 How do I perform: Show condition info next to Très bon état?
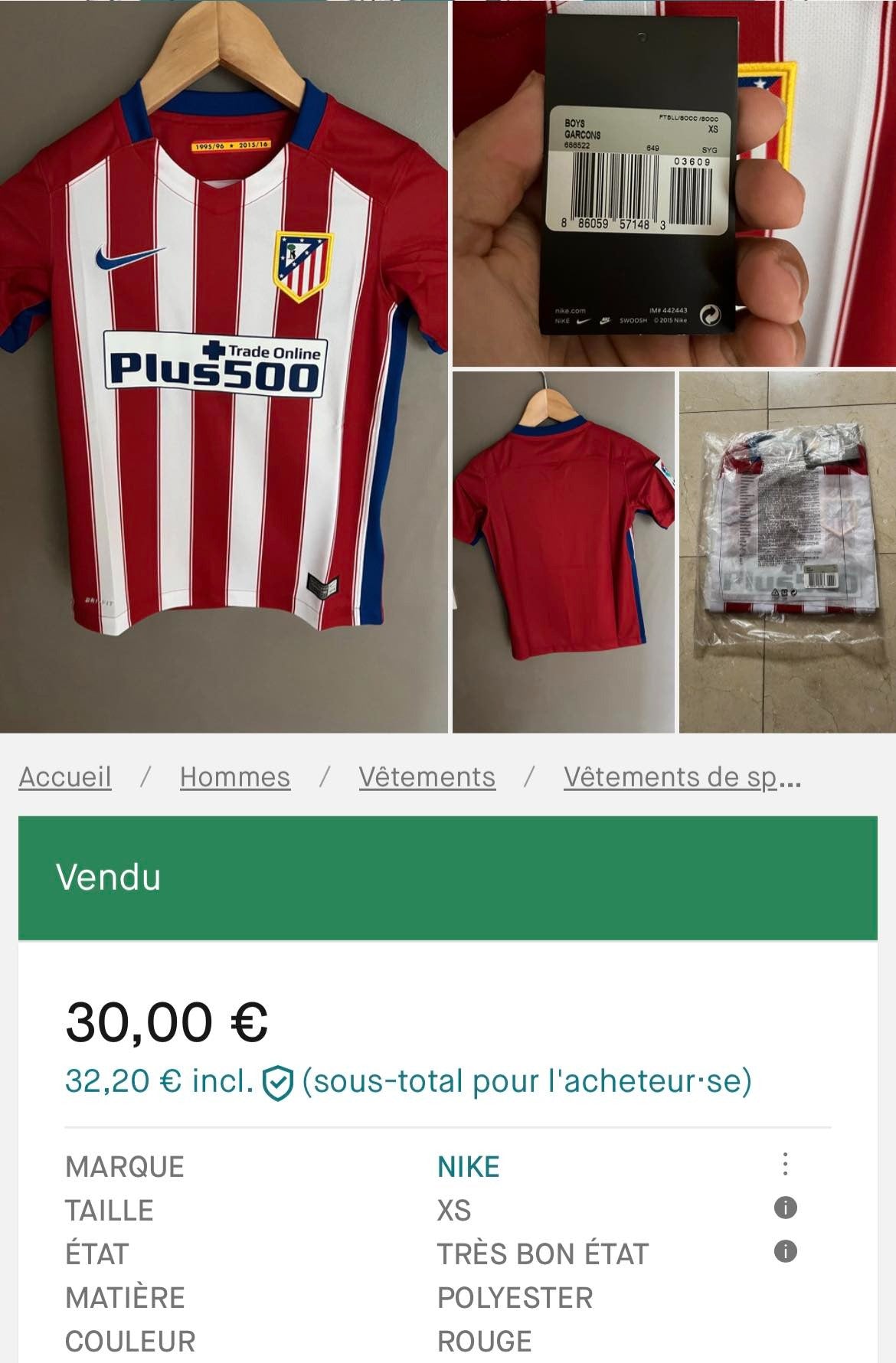[x=785, y=1252]
